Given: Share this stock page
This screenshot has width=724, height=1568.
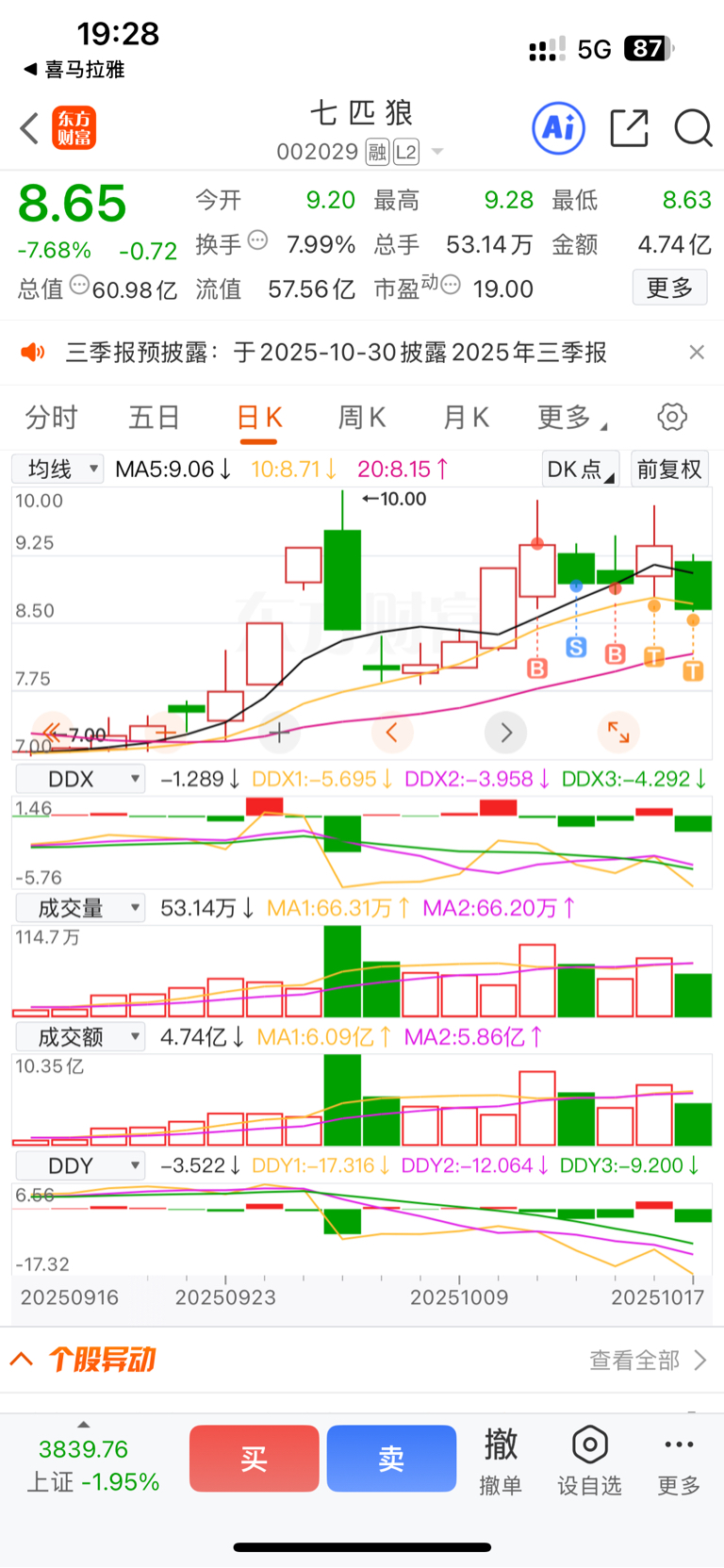Looking at the screenshot, I should [629, 128].
